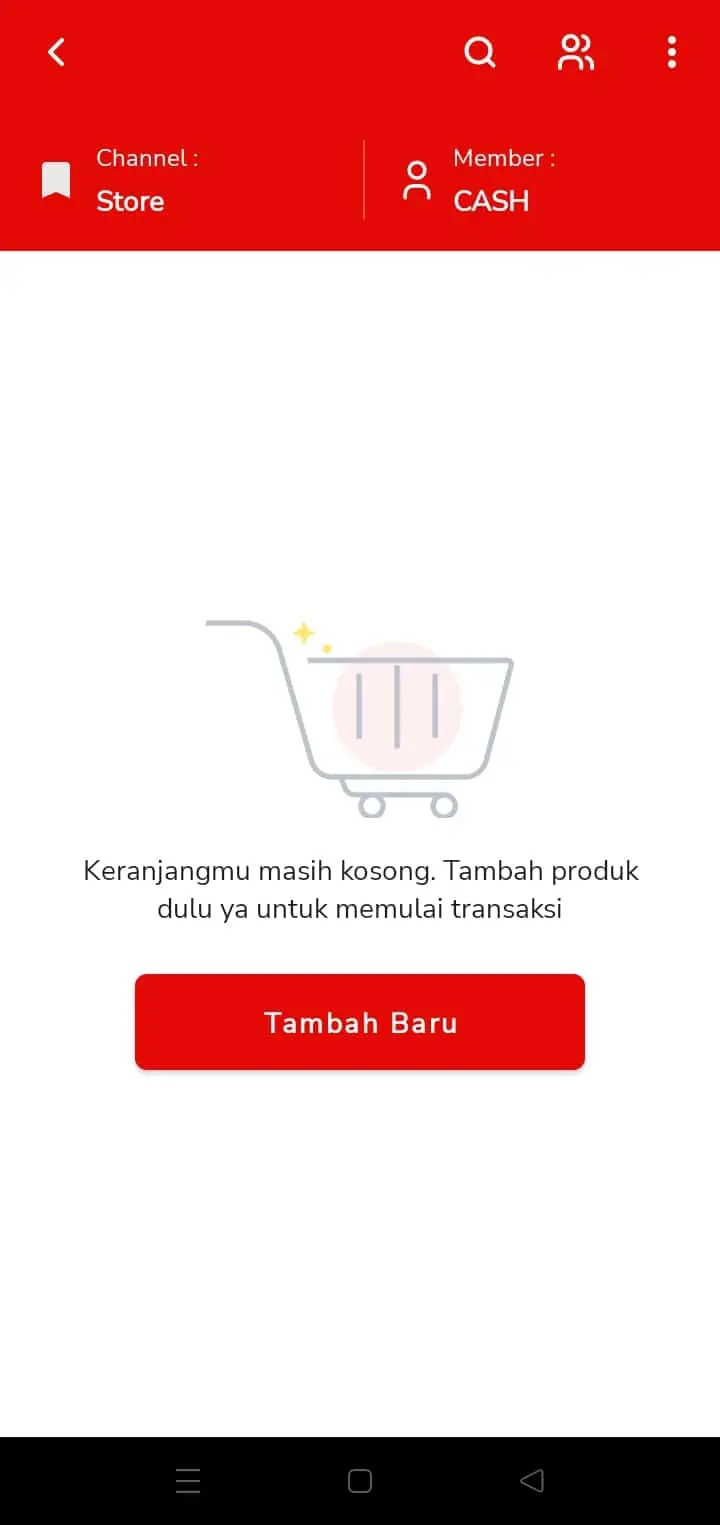Tap the Tambah Baru button
The width and height of the screenshot is (720, 1525).
[360, 1022]
